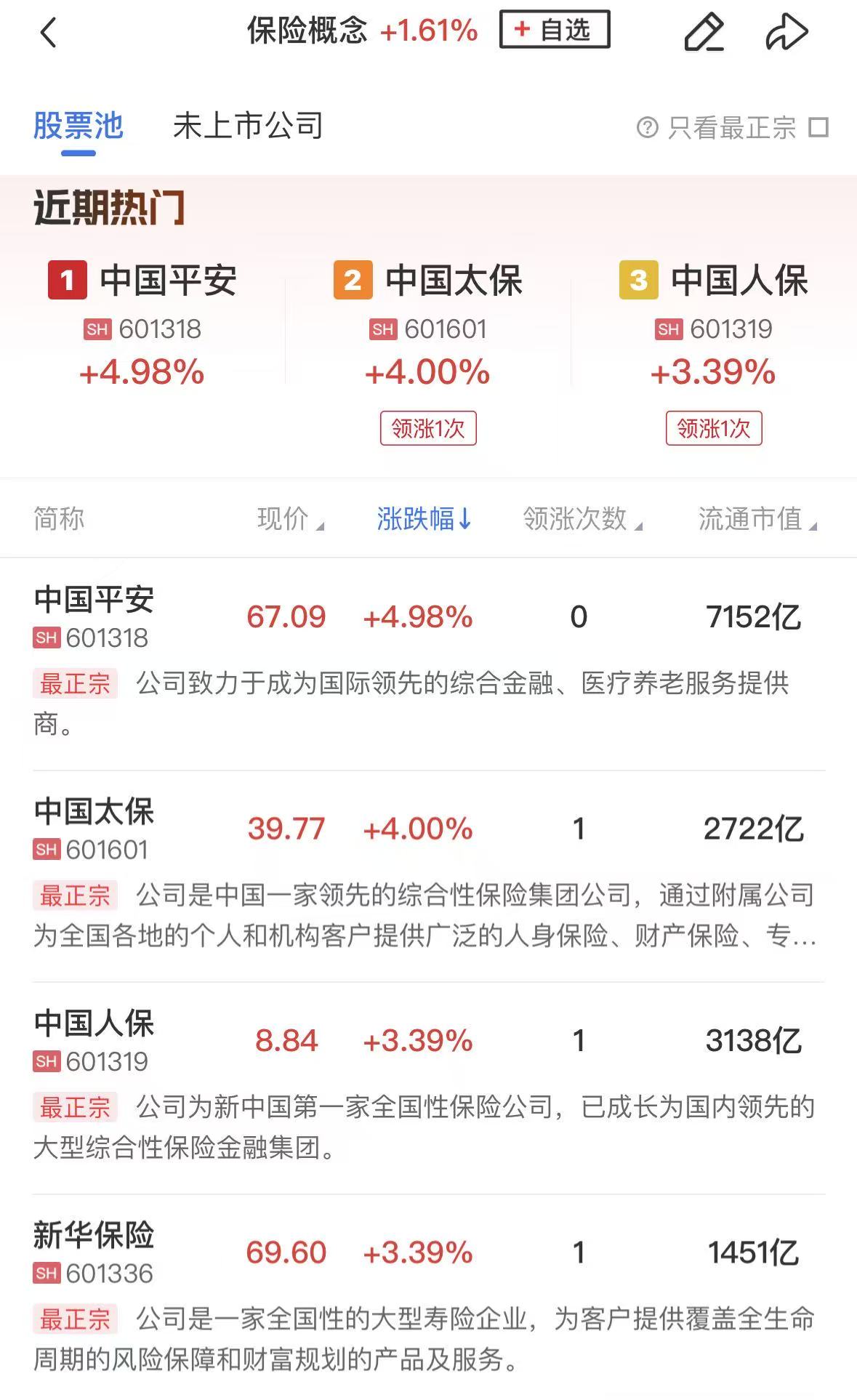Go back using the top-left arrow

click(48, 33)
